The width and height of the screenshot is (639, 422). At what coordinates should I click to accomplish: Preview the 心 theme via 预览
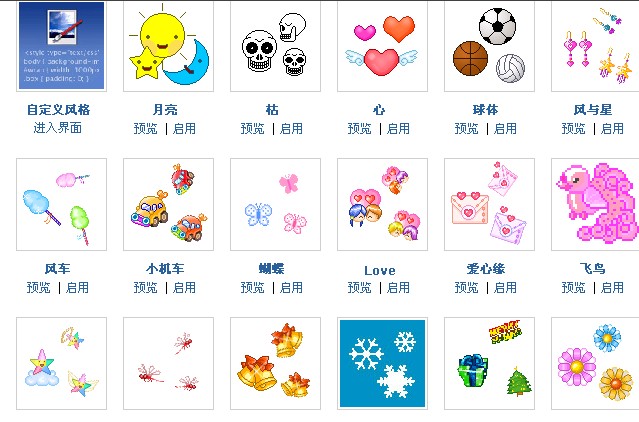[360, 128]
